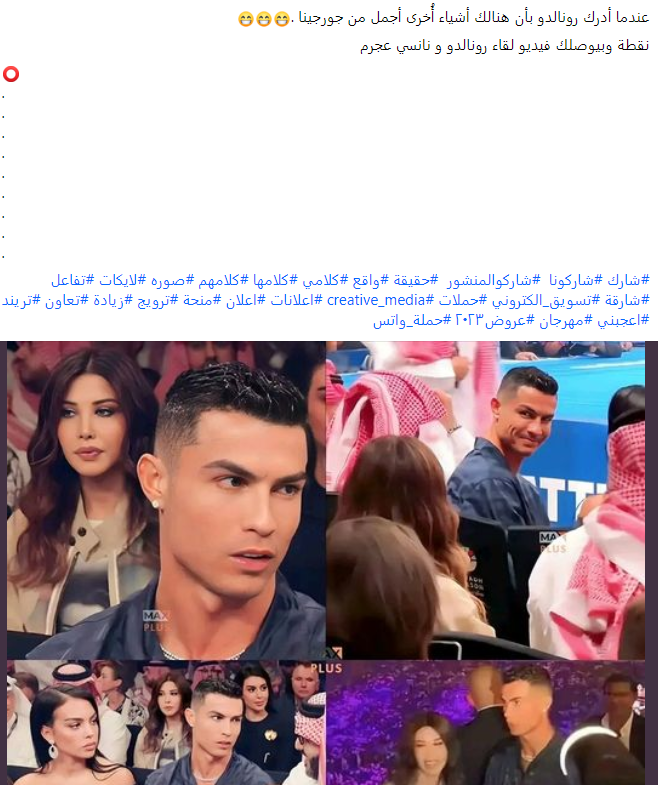Screen dimensions: 658x785
Task: Open the large top-left photo of the post
Action: [165, 500]
